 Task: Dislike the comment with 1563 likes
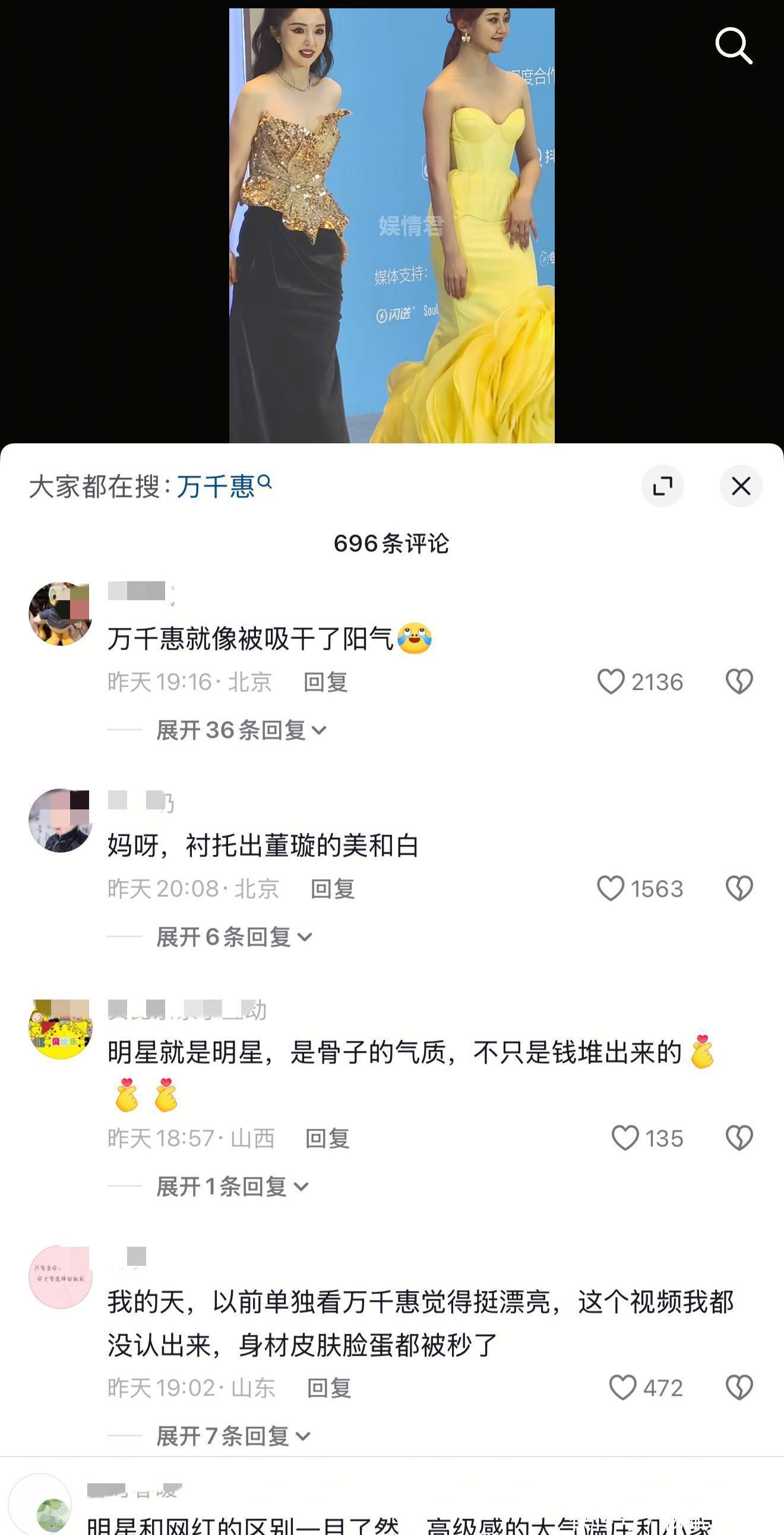coord(739,888)
